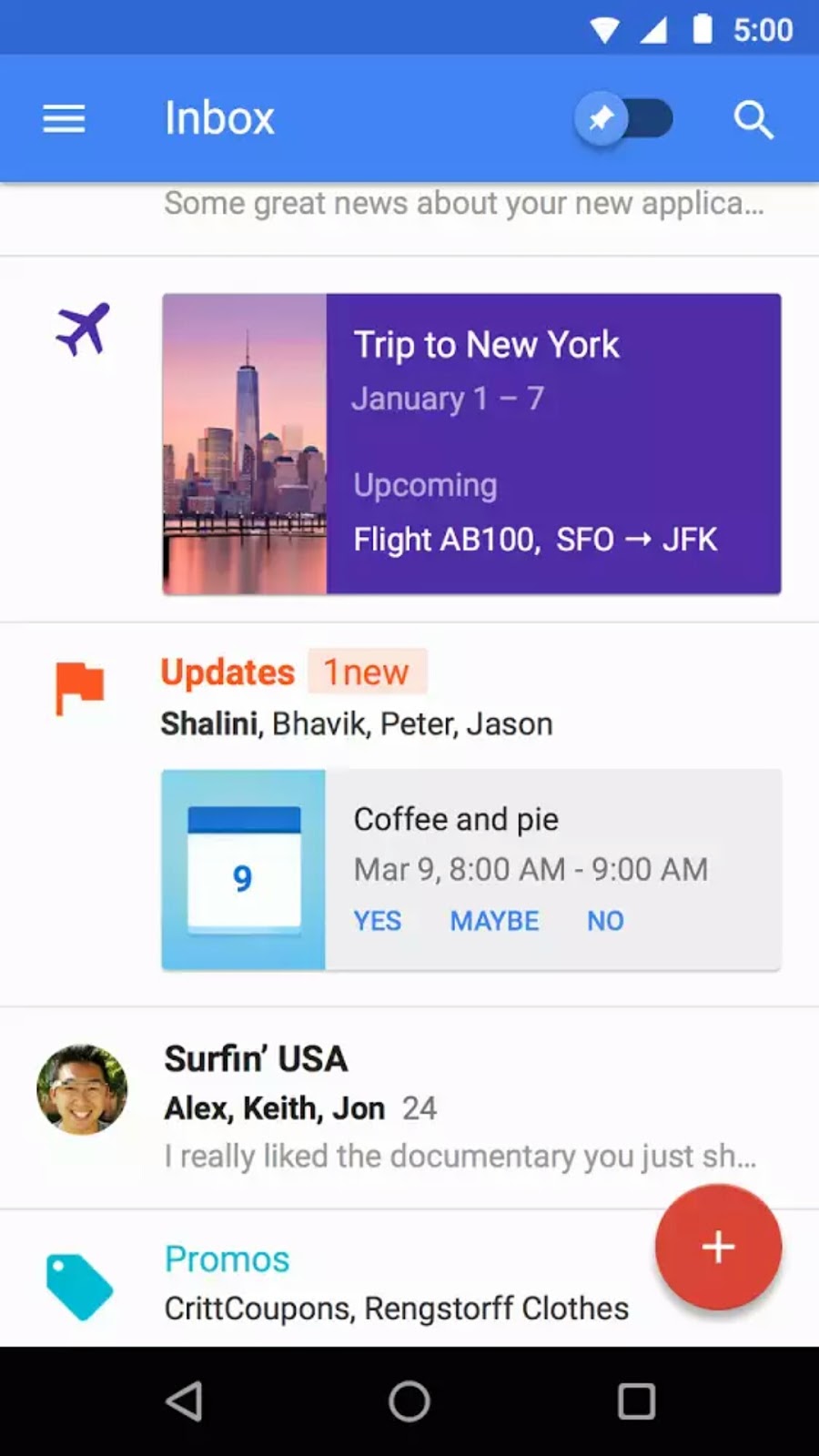819x1456 pixels.
Task: Tap the pin icon on the toolbar switch
Action: tap(600, 118)
